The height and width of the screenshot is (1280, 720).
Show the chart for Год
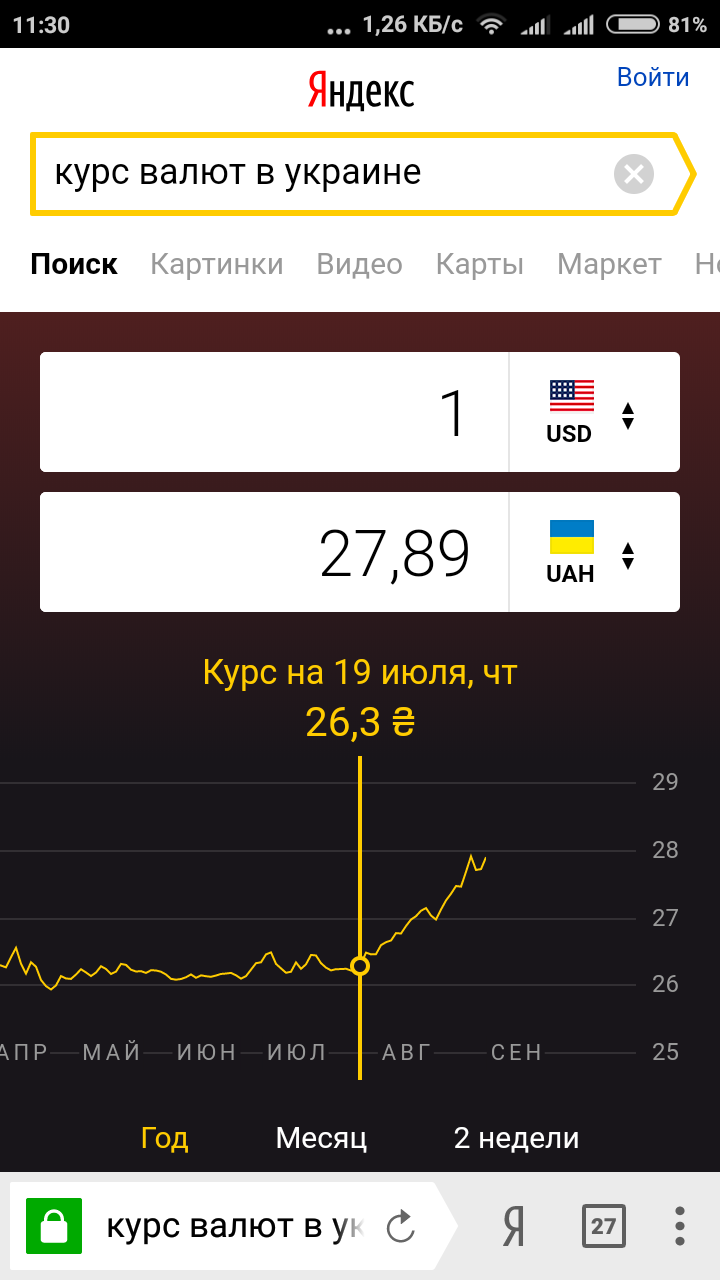pos(165,1138)
